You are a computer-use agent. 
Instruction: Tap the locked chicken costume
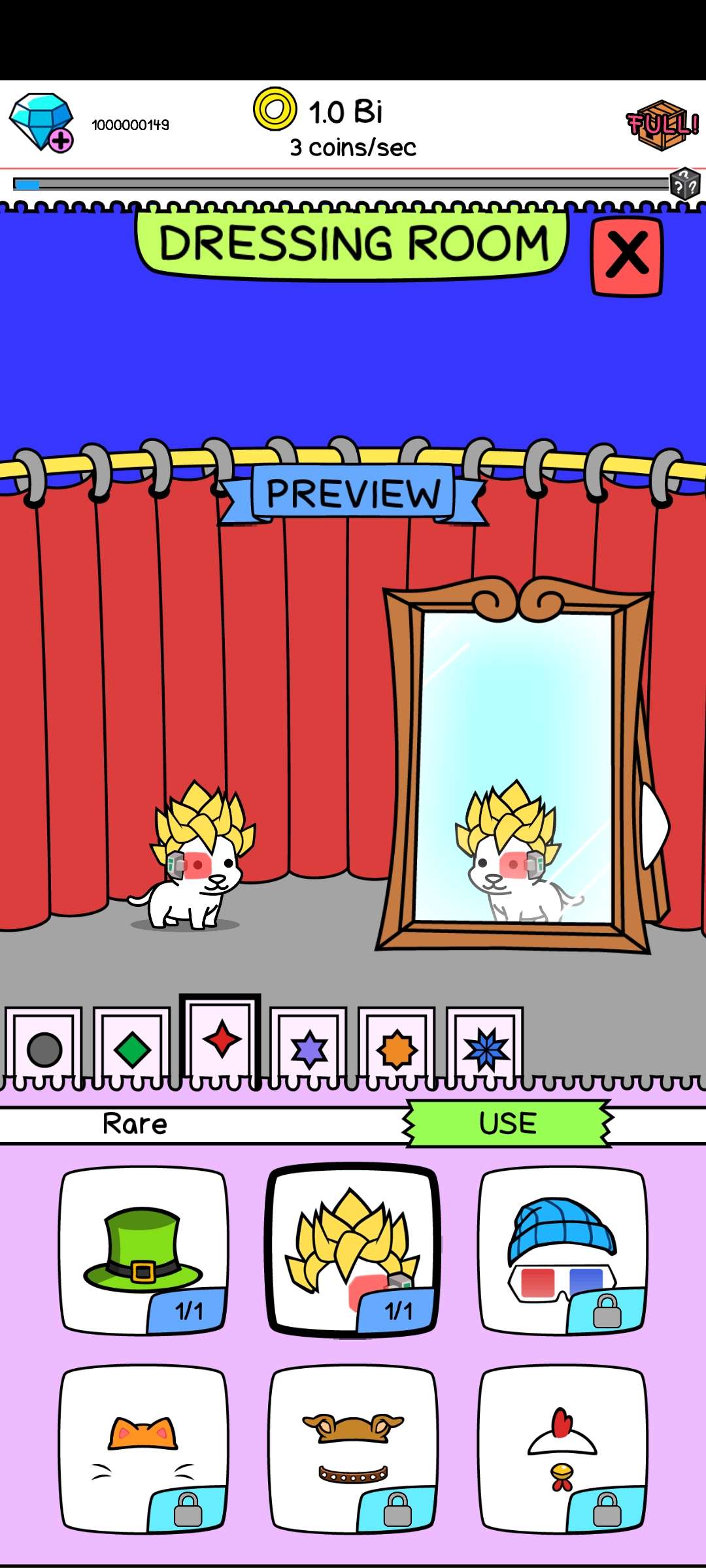(562, 1449)
